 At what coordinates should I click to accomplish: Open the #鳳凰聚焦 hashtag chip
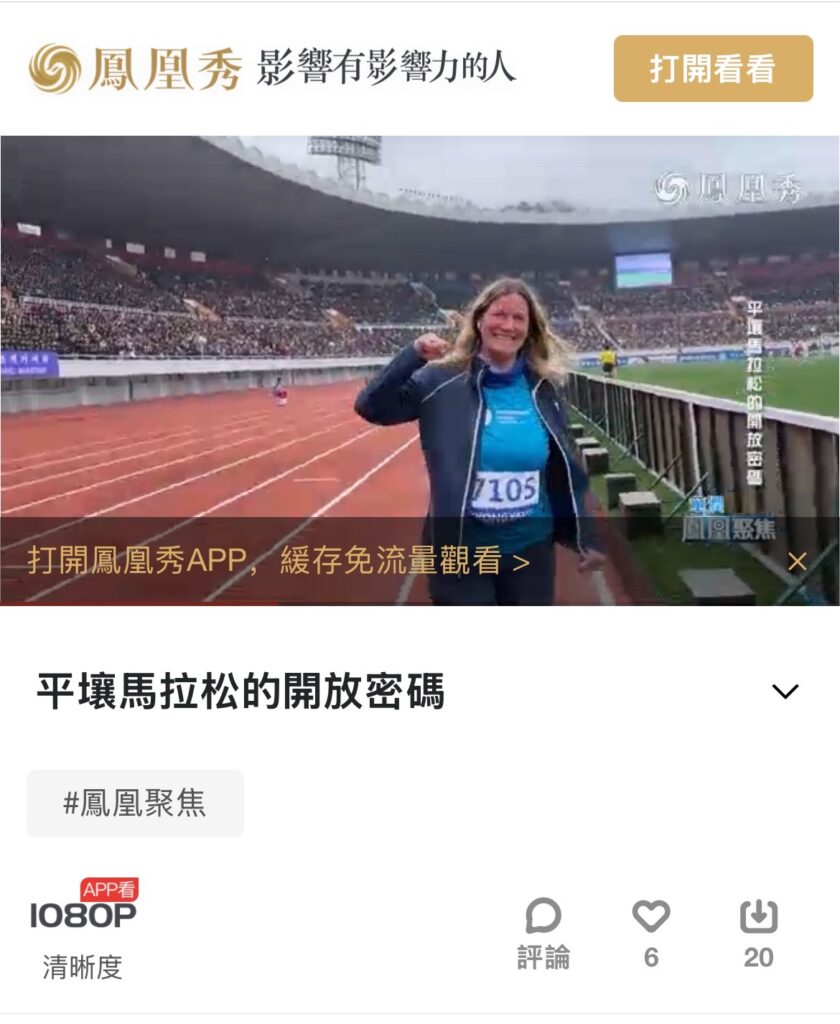tap(135, 803)
